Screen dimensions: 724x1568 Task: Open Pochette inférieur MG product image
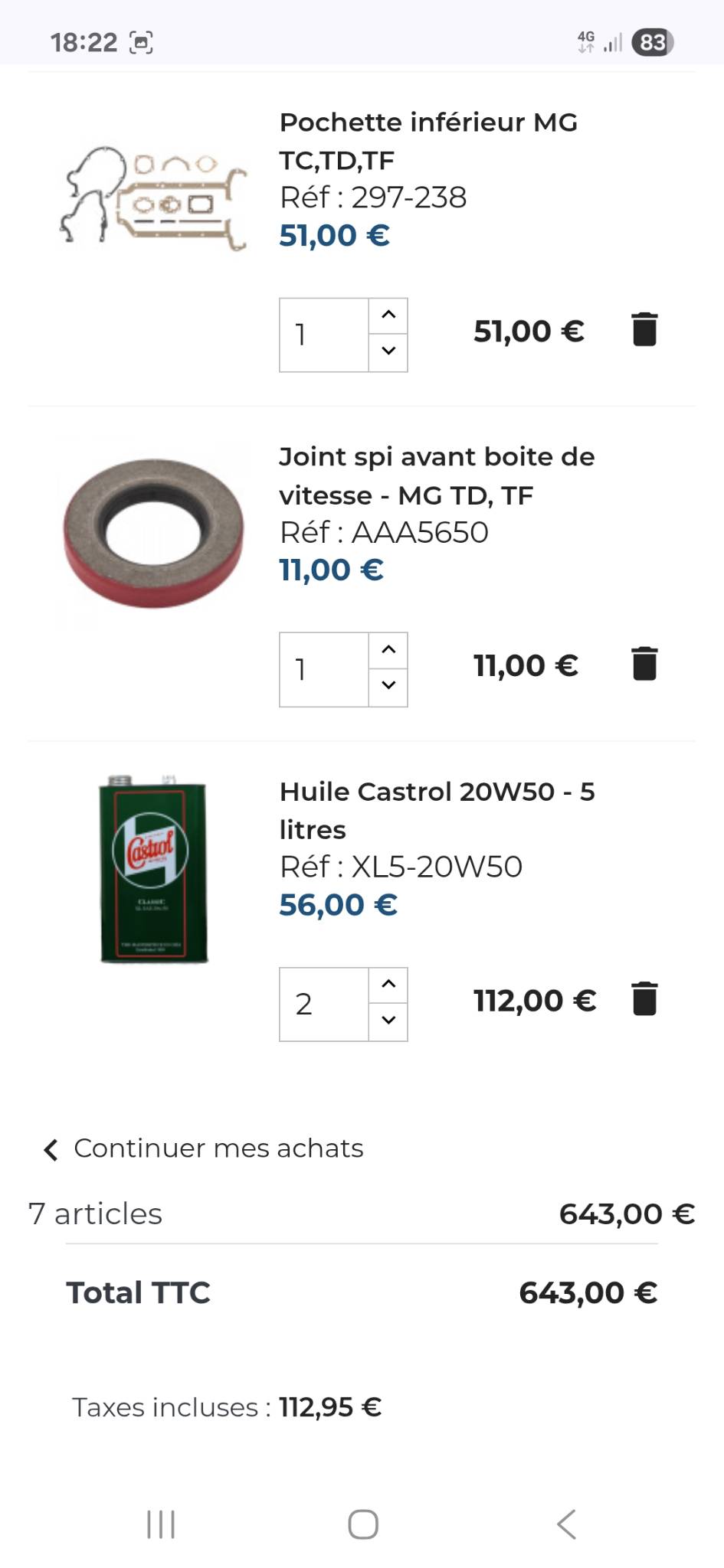pos(153,197)
